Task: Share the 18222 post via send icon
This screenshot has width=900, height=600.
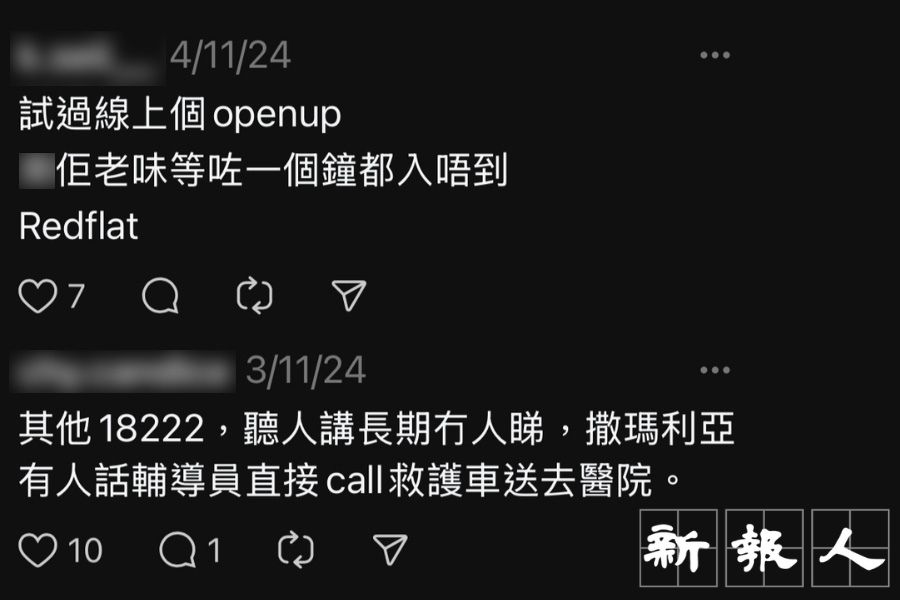Action: pyautogui.click(x=389, y=548)
